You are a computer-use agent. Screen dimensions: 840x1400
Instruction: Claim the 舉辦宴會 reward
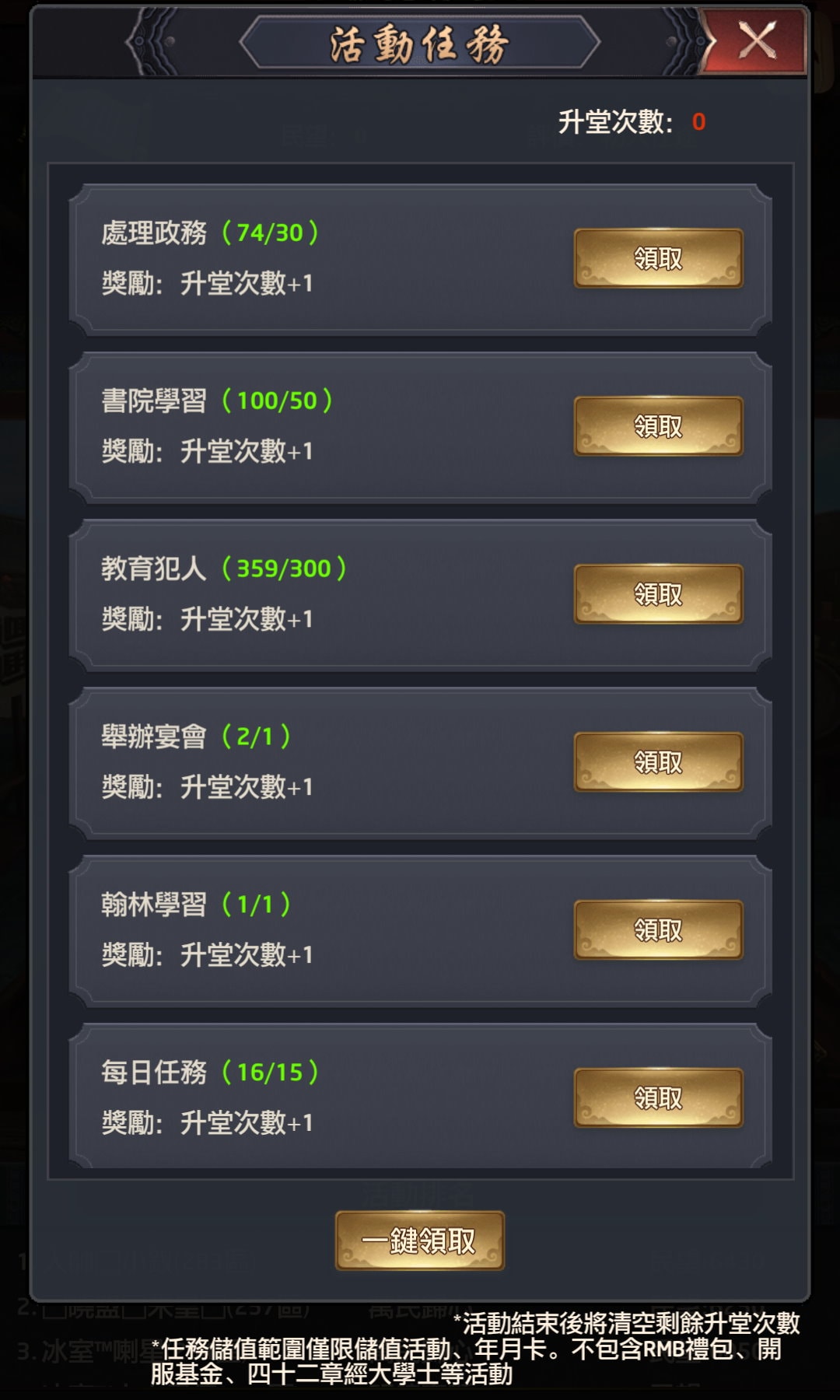point(658,762)
